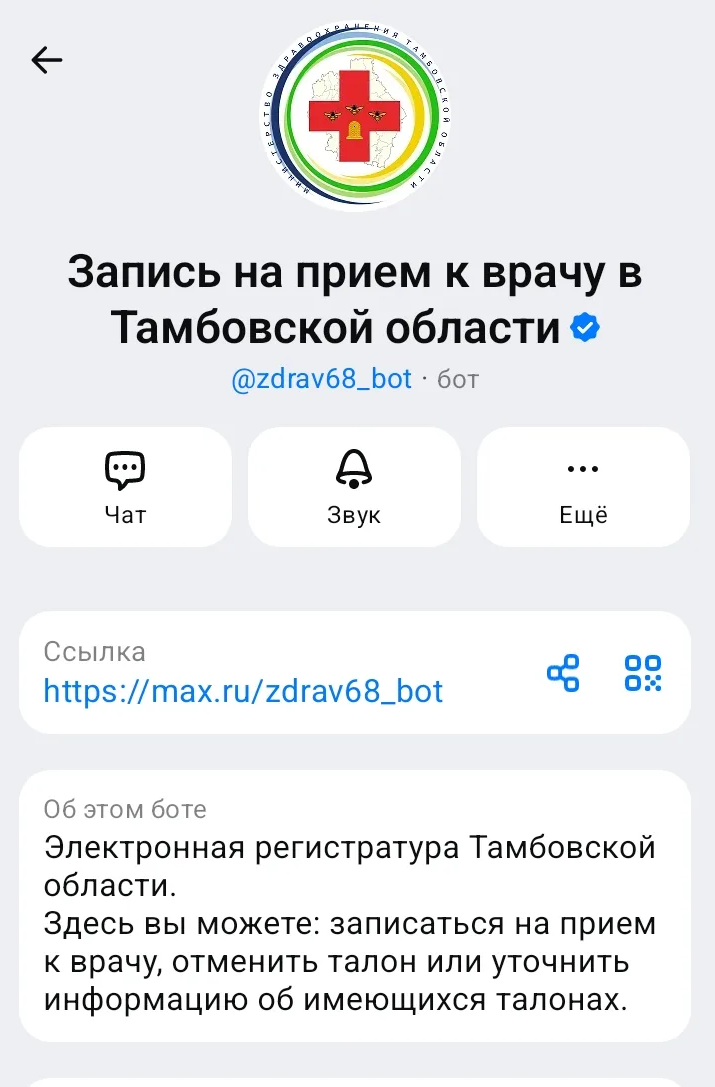Open the max.ru/zdrav68_bot link
This screenshot has height=1087, width=715.
(x=243, y=691)
